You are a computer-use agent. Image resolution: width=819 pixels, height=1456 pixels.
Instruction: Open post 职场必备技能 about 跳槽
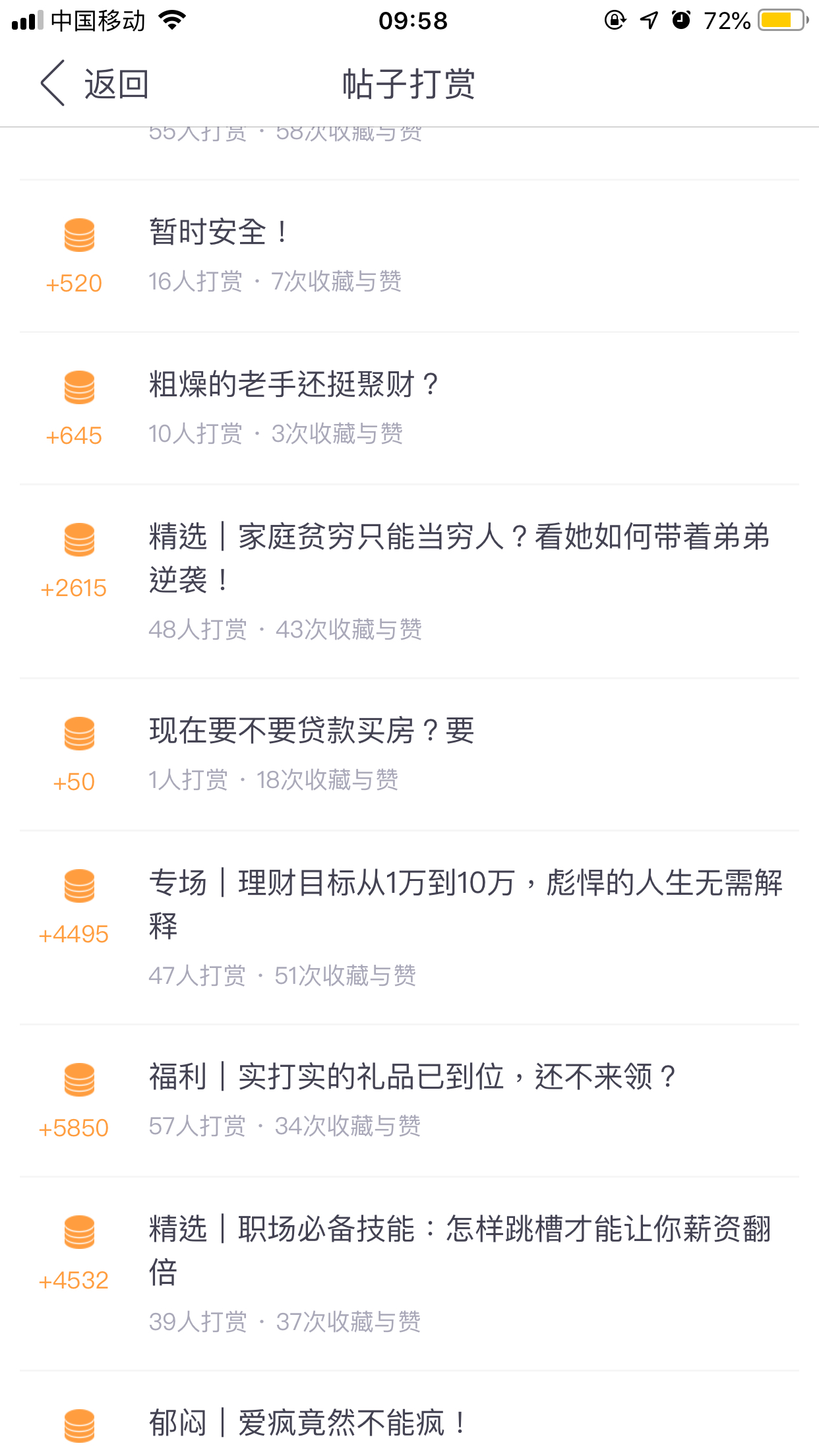(409, 1274)
